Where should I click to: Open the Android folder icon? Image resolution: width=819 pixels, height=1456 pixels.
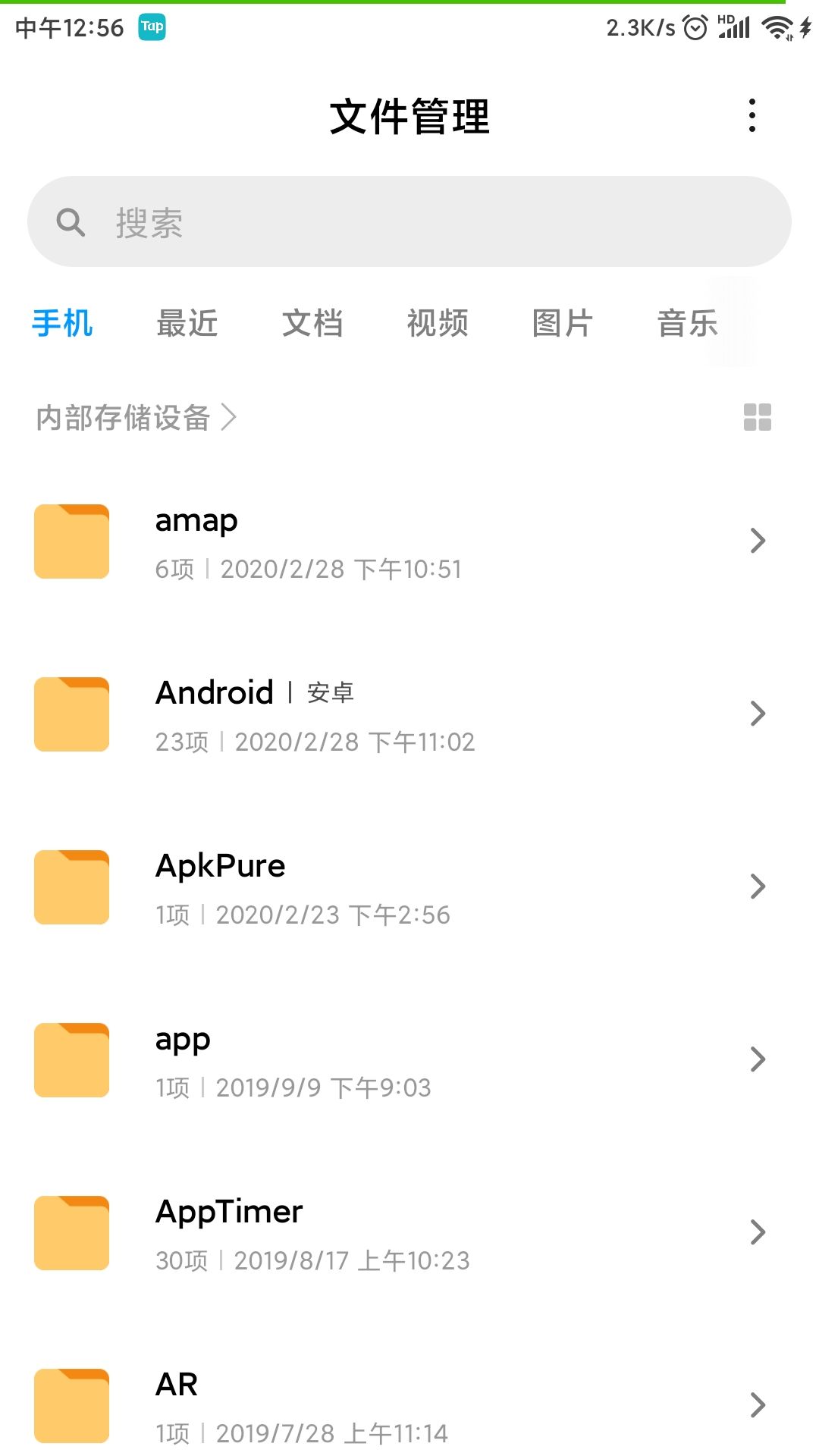coord(71,714)
